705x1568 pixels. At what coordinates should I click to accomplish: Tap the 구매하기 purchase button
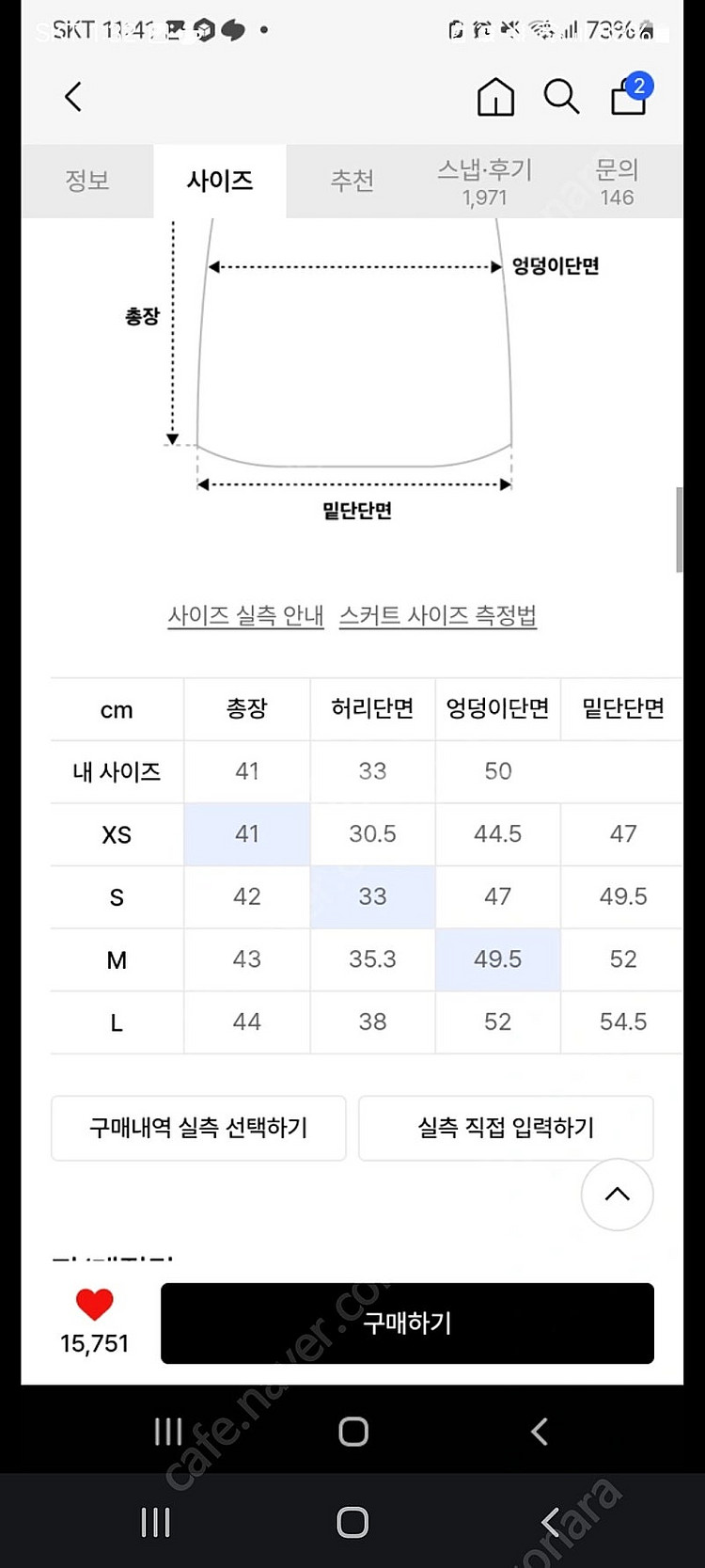tap(407, 1323)
